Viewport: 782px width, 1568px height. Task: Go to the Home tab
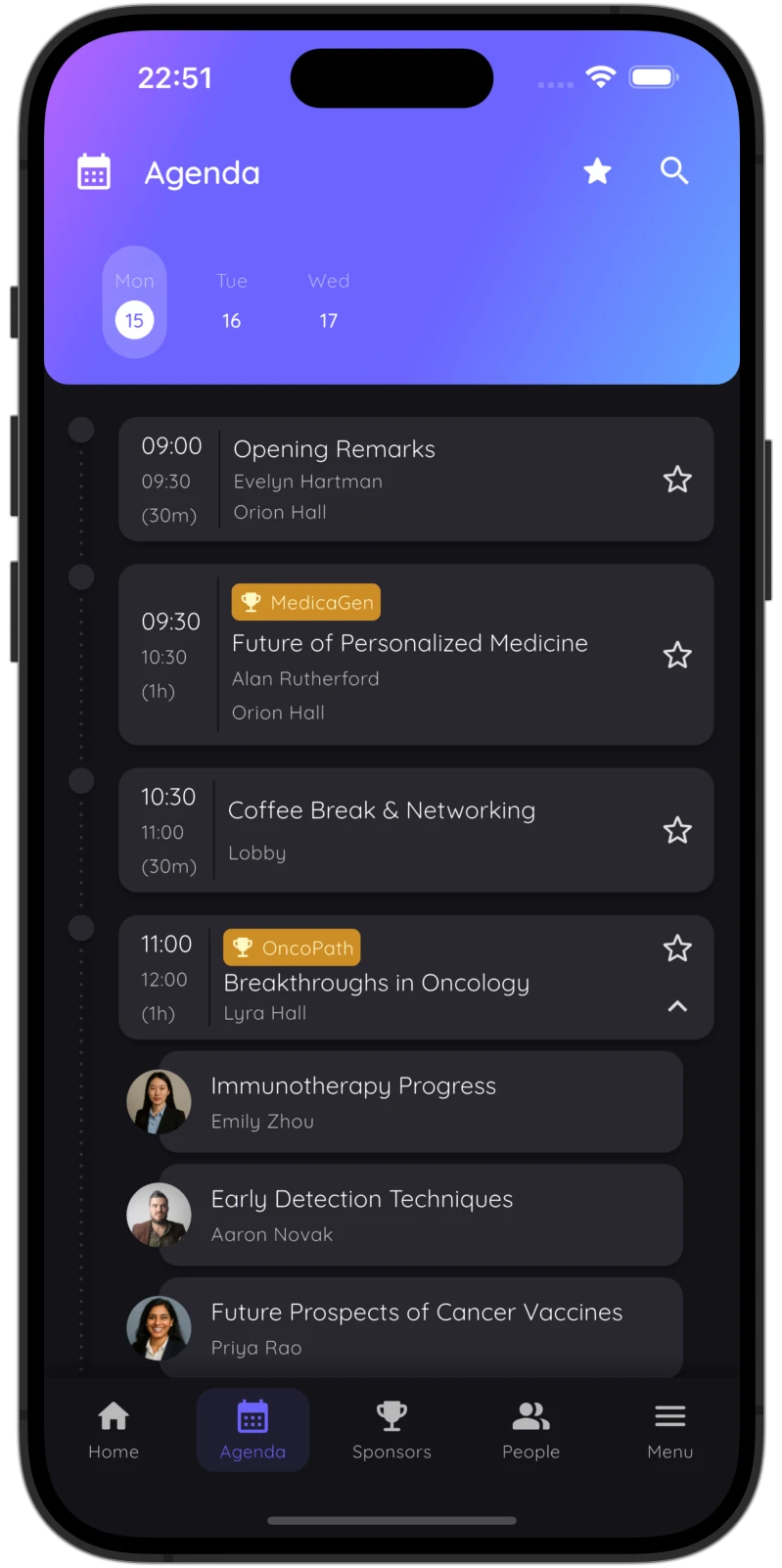[x=114, y=1429]
